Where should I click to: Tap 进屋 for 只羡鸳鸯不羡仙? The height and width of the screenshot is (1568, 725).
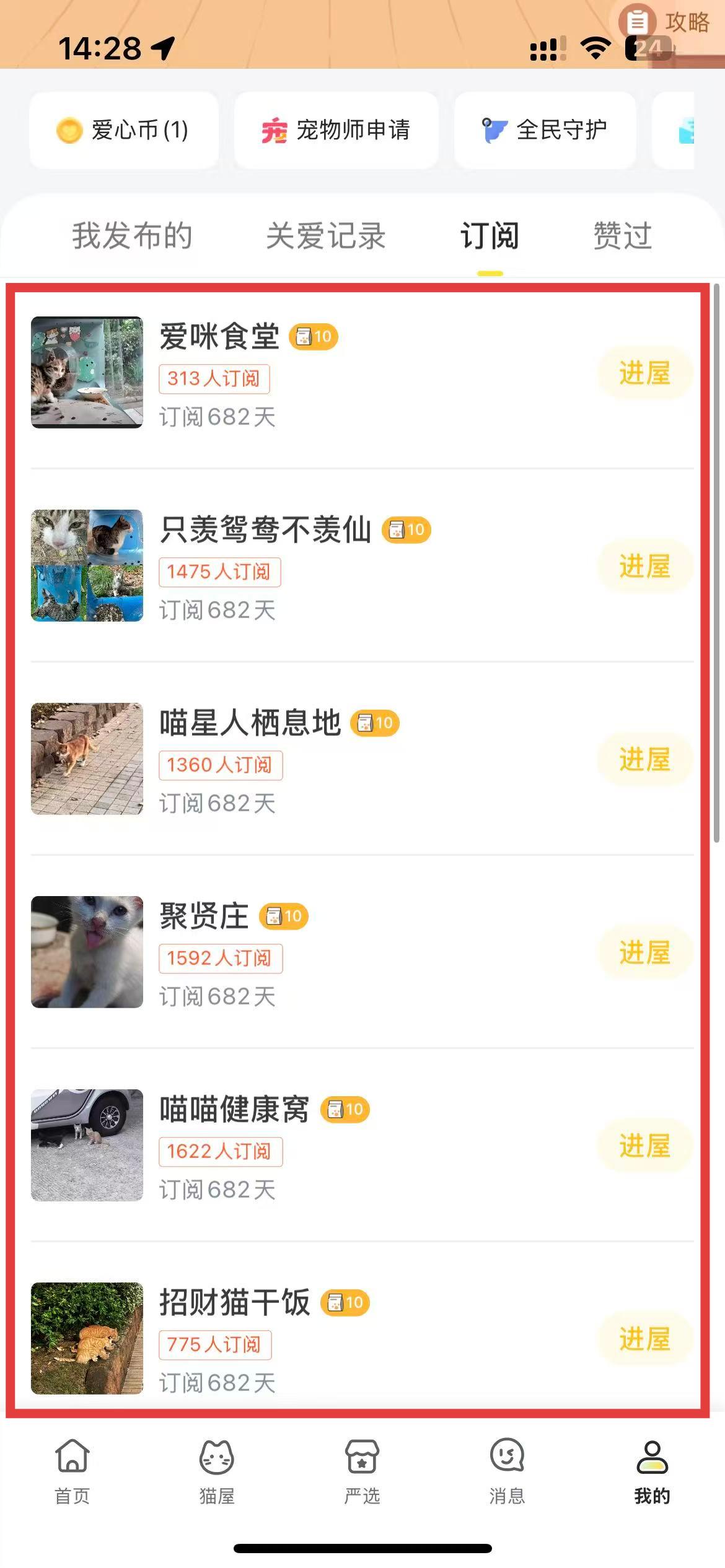[644, 566]
